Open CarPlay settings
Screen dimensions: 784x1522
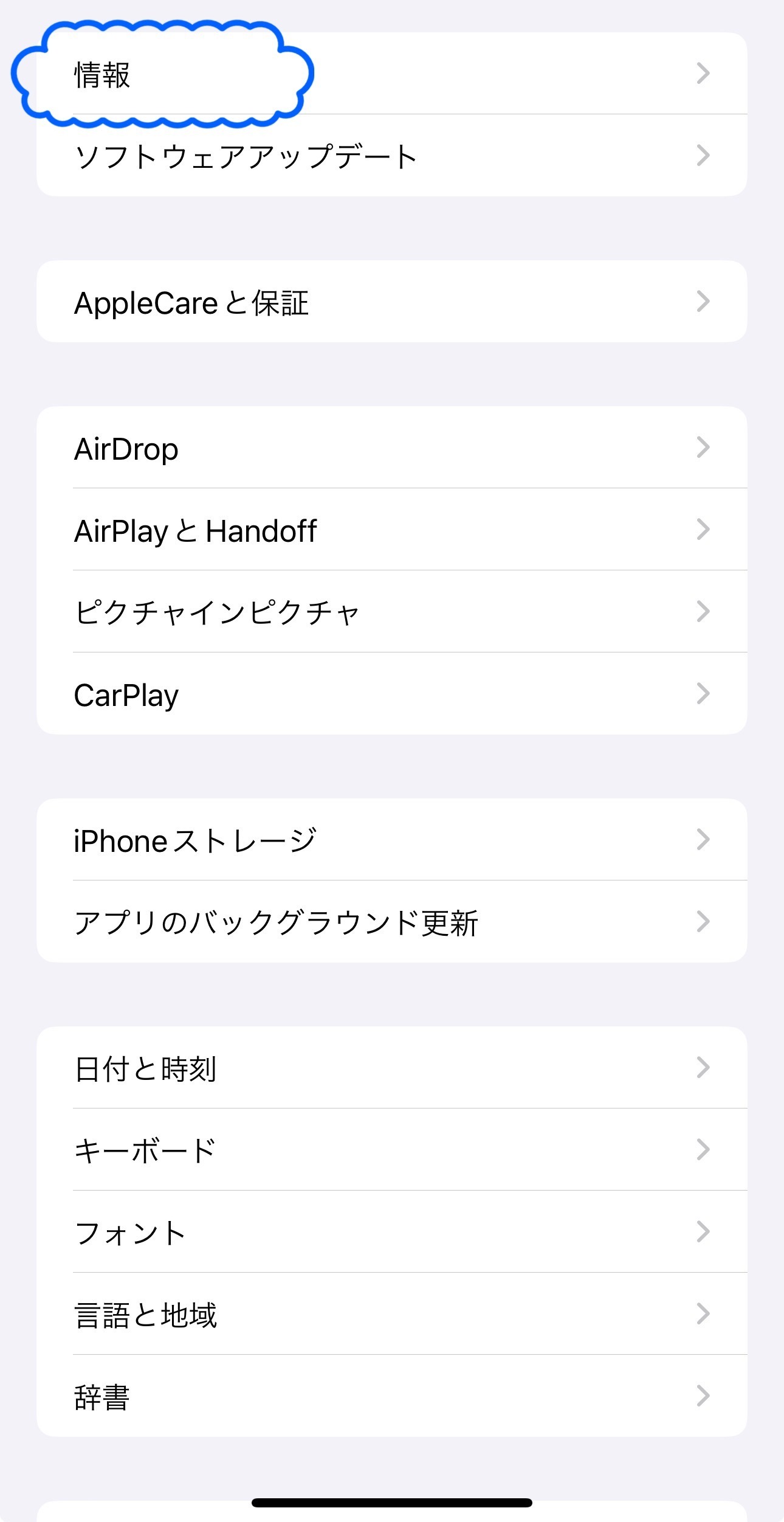click(391, 694)
